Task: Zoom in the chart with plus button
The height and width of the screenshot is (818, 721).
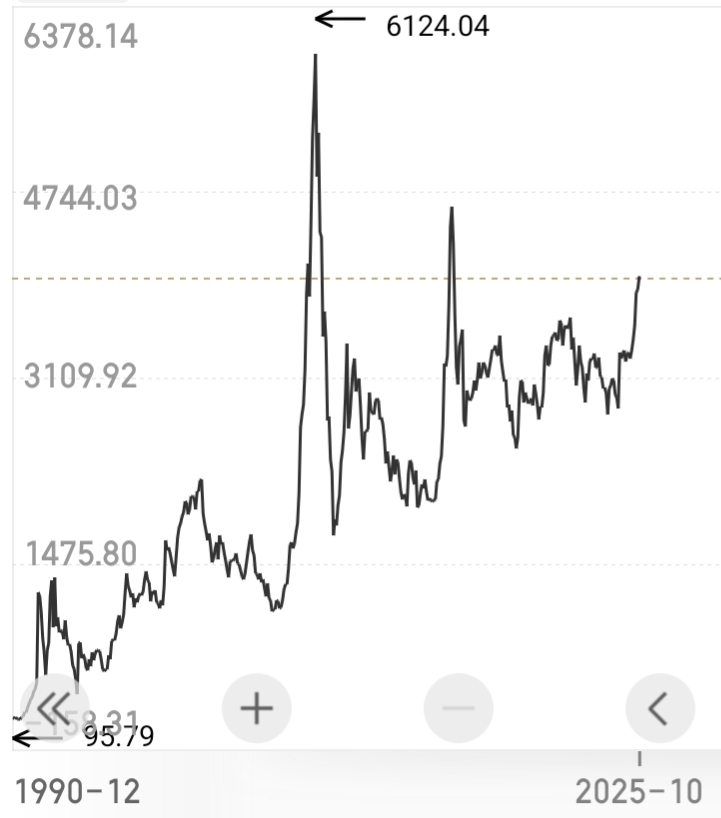Action: [257, 708]
